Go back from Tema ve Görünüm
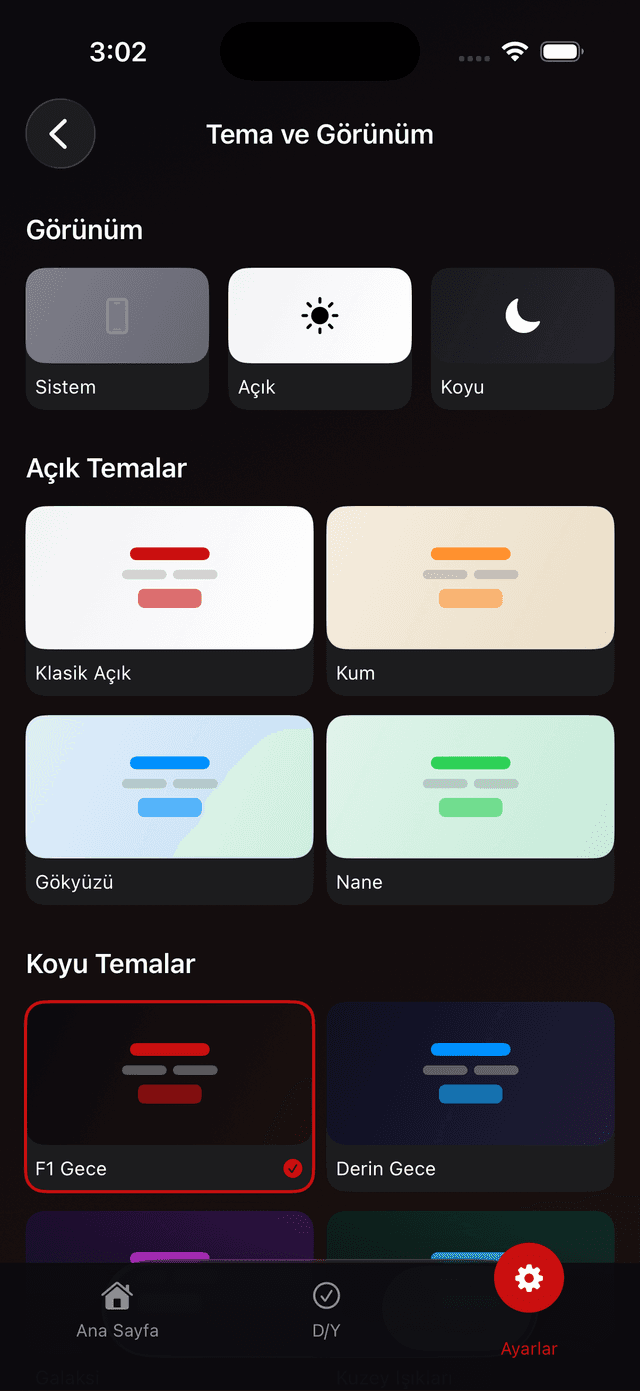The width and height of the screenshot is (640, 1391). (x=60, y=134)
